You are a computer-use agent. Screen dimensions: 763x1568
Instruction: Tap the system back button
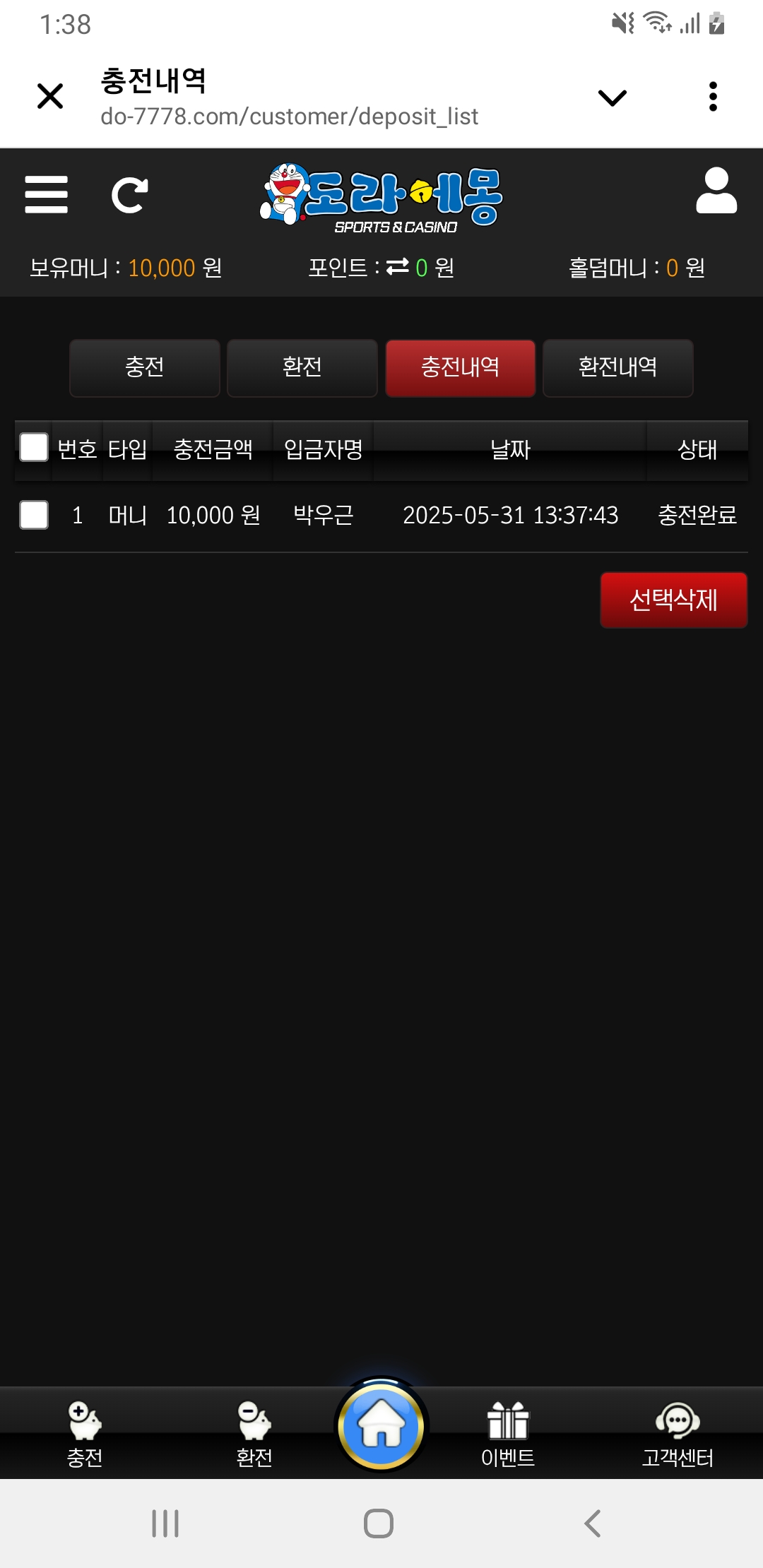tap(592, 1524)
